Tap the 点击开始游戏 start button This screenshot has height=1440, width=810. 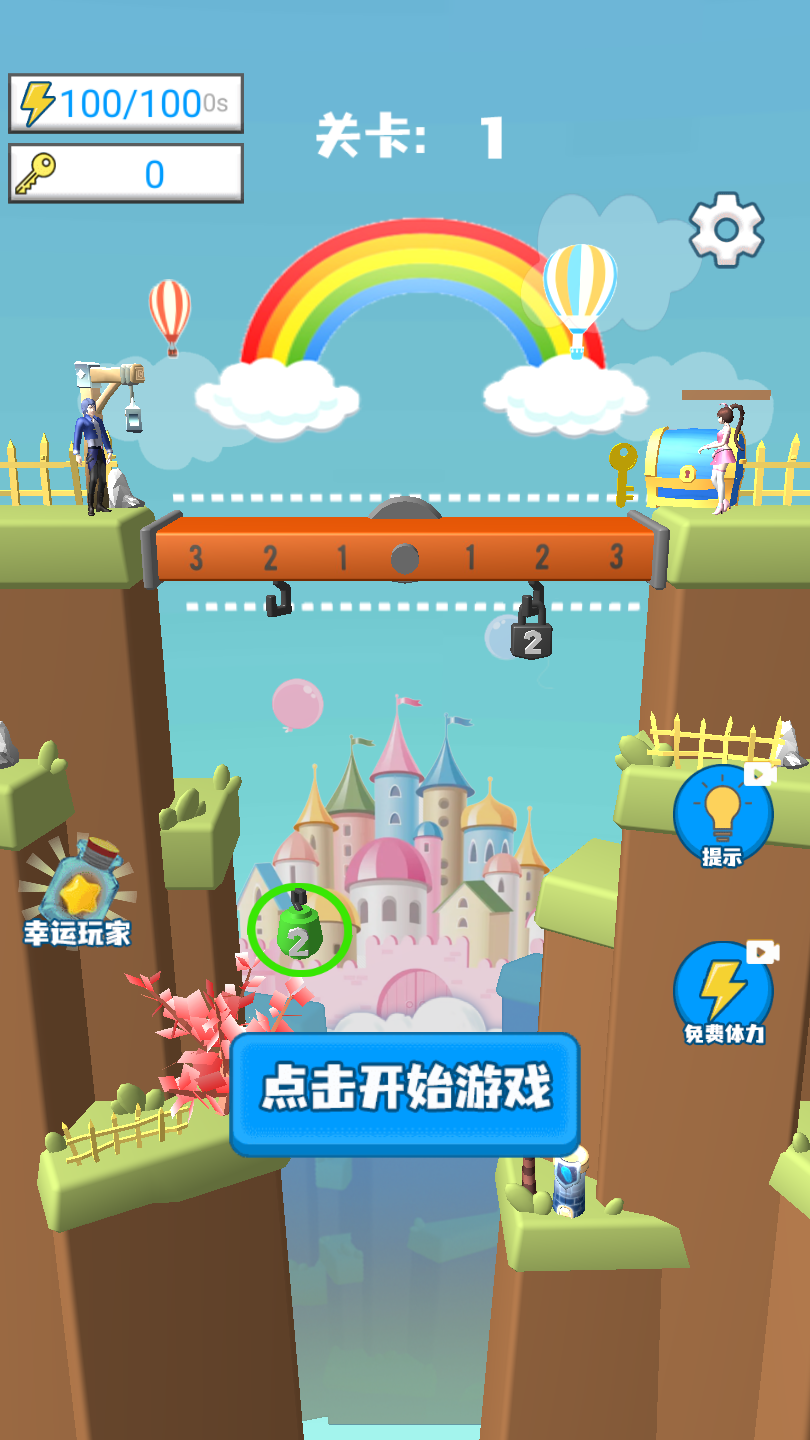point(405,1091)
